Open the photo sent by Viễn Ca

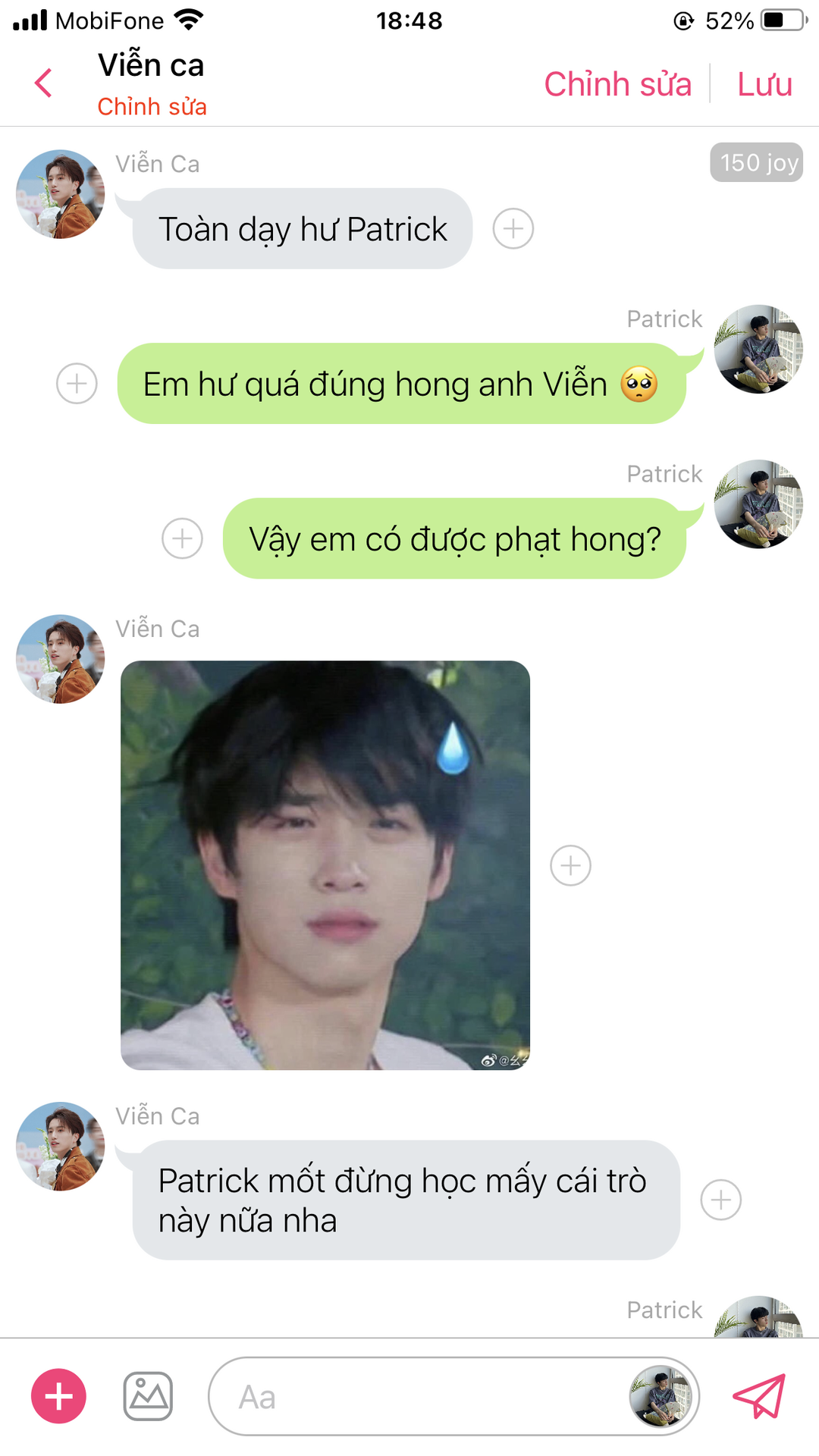tap(325, 864)
